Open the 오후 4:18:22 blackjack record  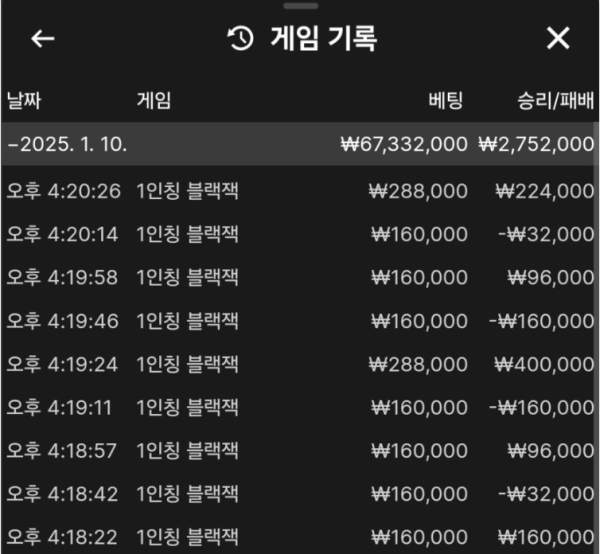[x=300, y=537]
